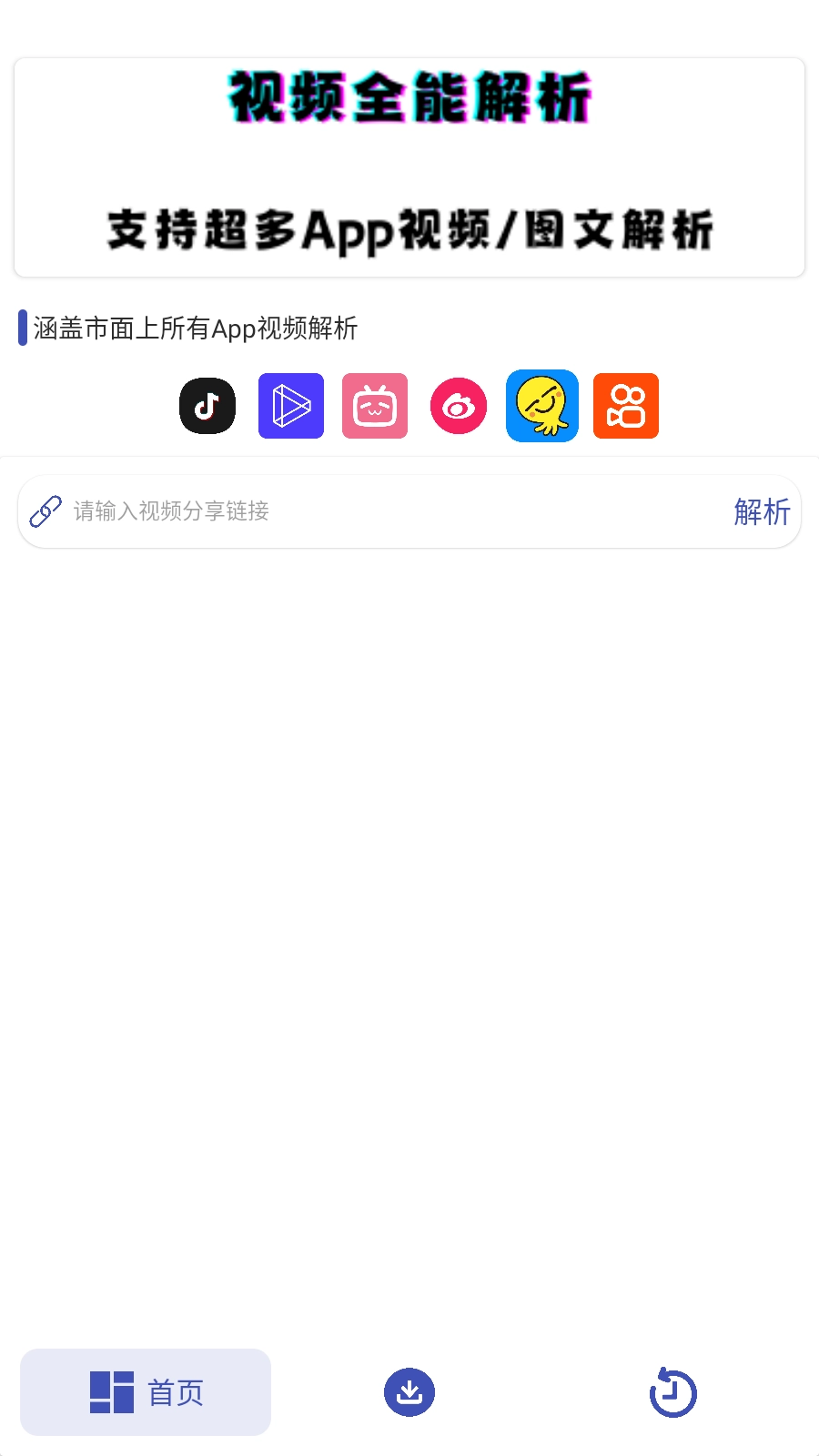Screen dimensions: 819x1456
Task: Select the Kuaishou icon
Action: 625,406
